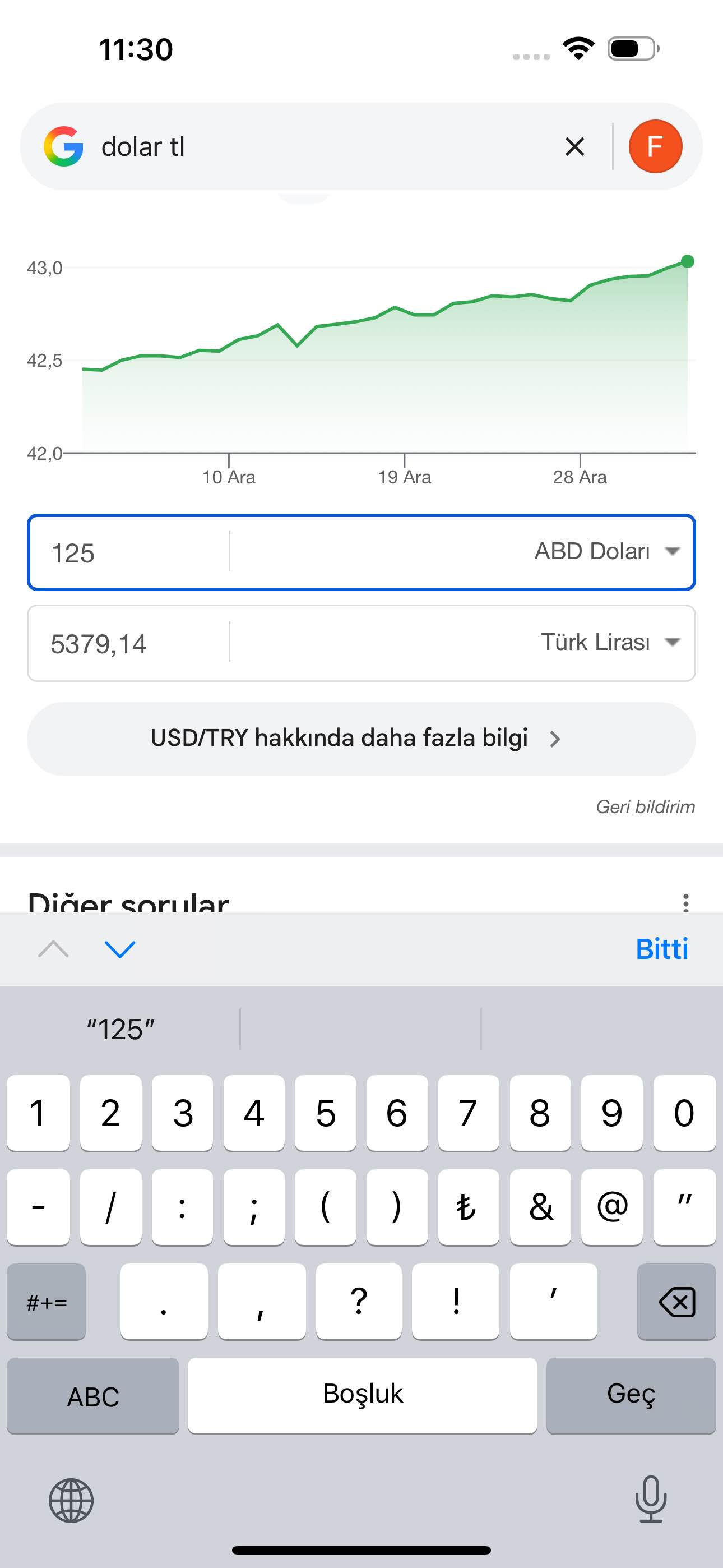Clear the search query with the X
The image size is (723, 1568).
[574, 147]
